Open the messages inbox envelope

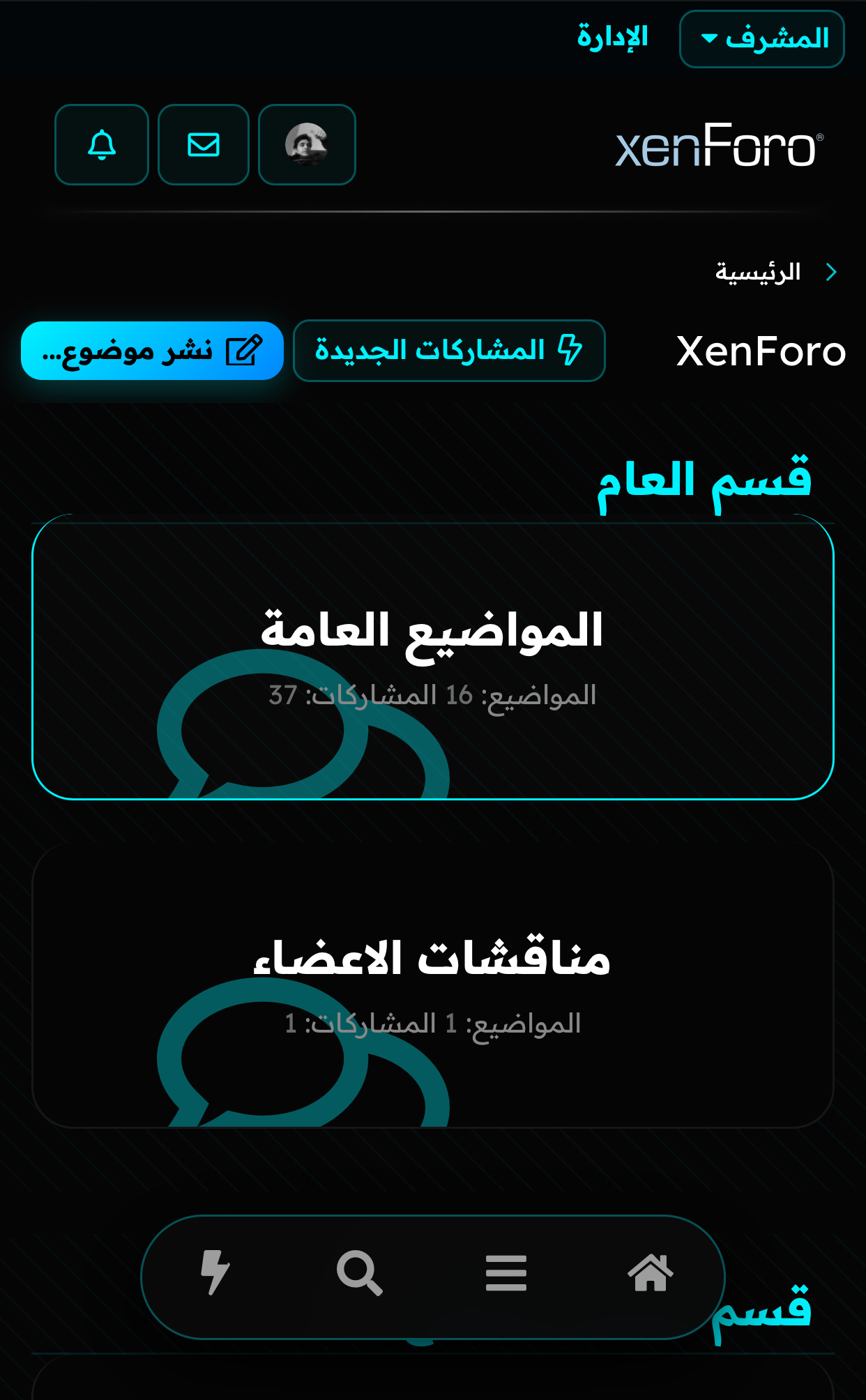pos(204,145)
